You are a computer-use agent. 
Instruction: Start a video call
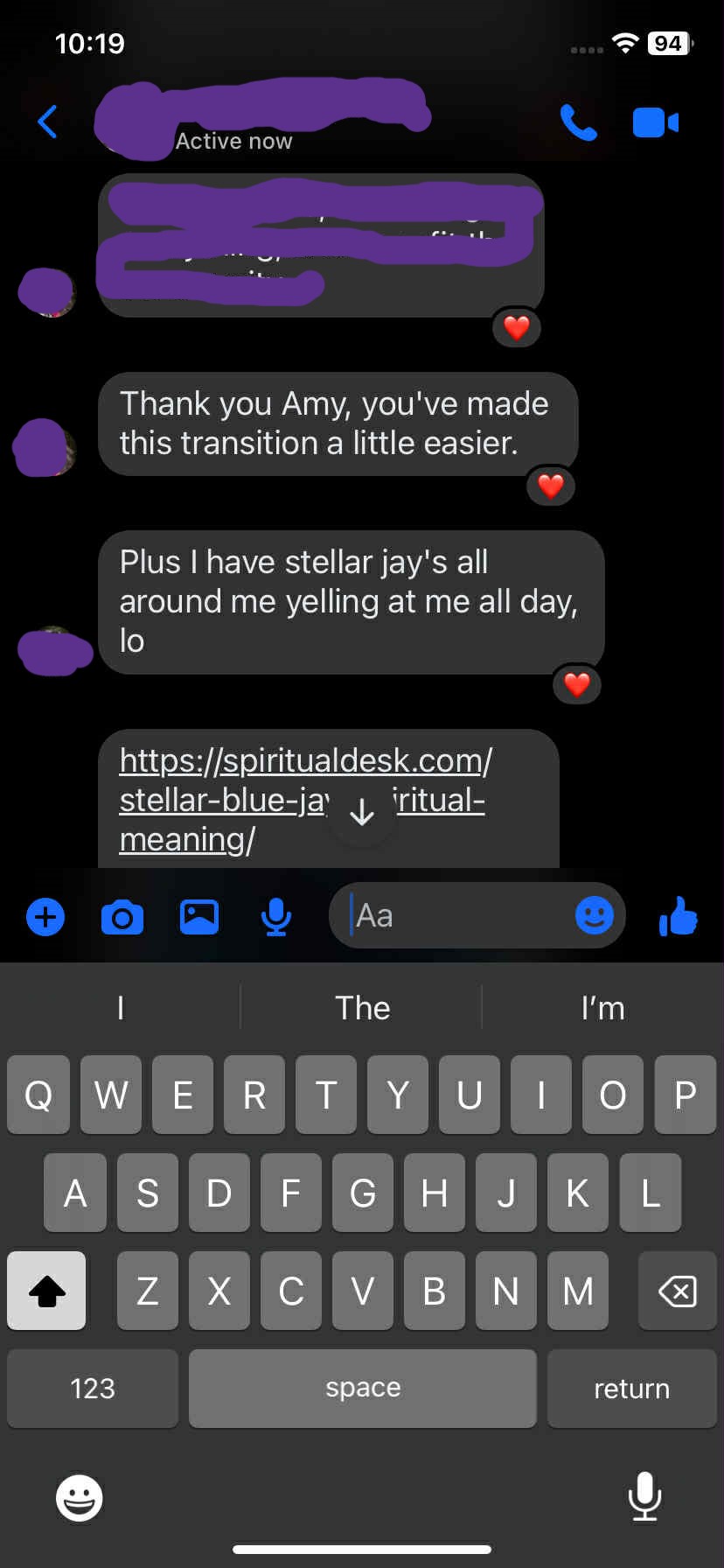point(655,122)
